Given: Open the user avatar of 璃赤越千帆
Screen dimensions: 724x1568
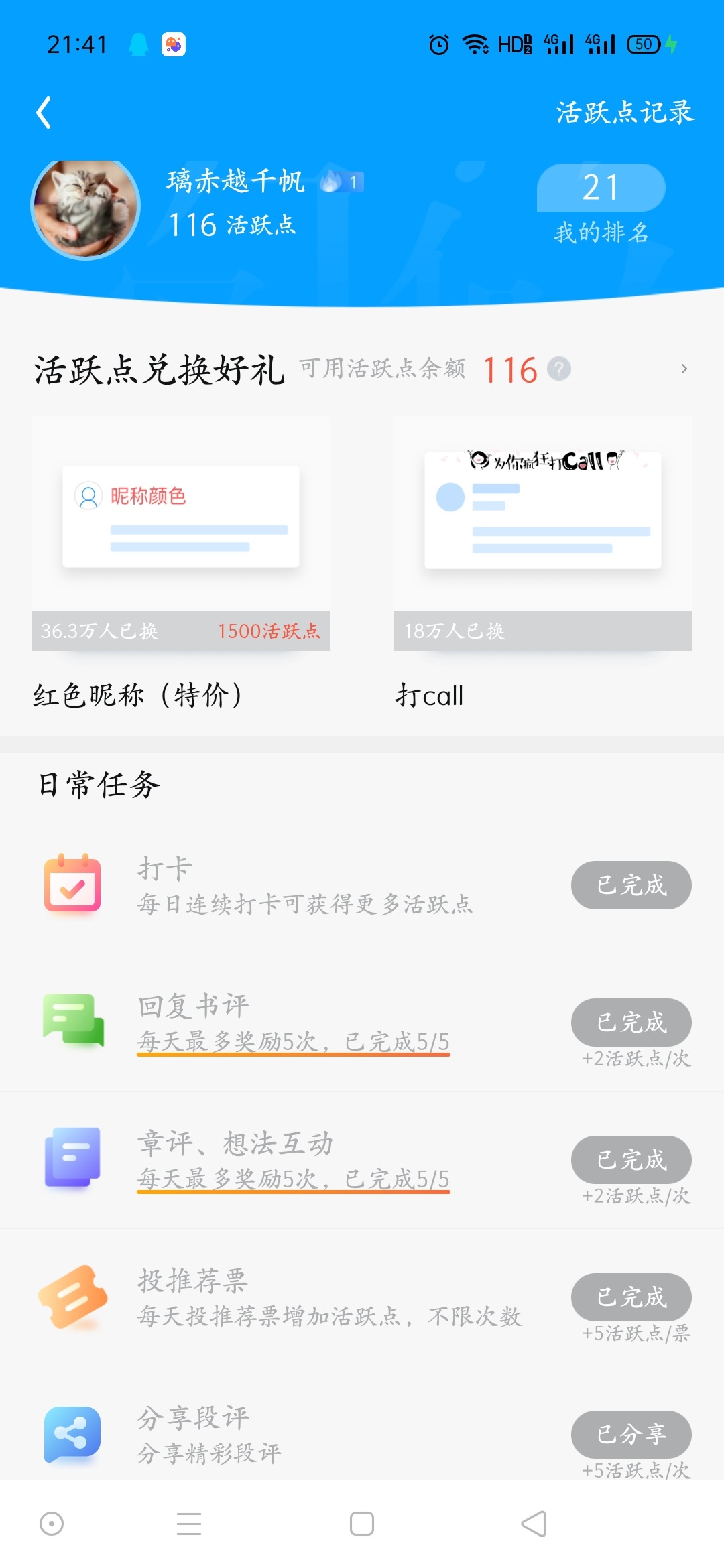Looking at the screenshot, I should (x=85, y=208).
